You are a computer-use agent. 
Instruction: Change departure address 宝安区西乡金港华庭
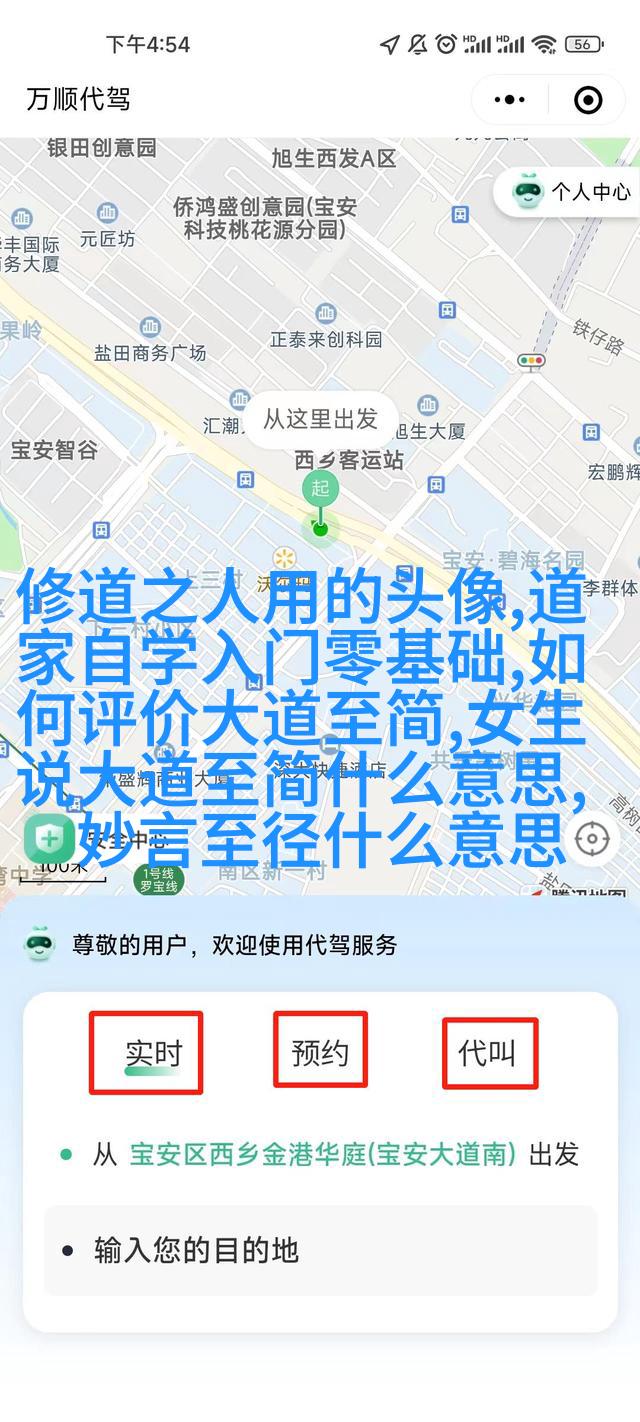[323, 1155]
